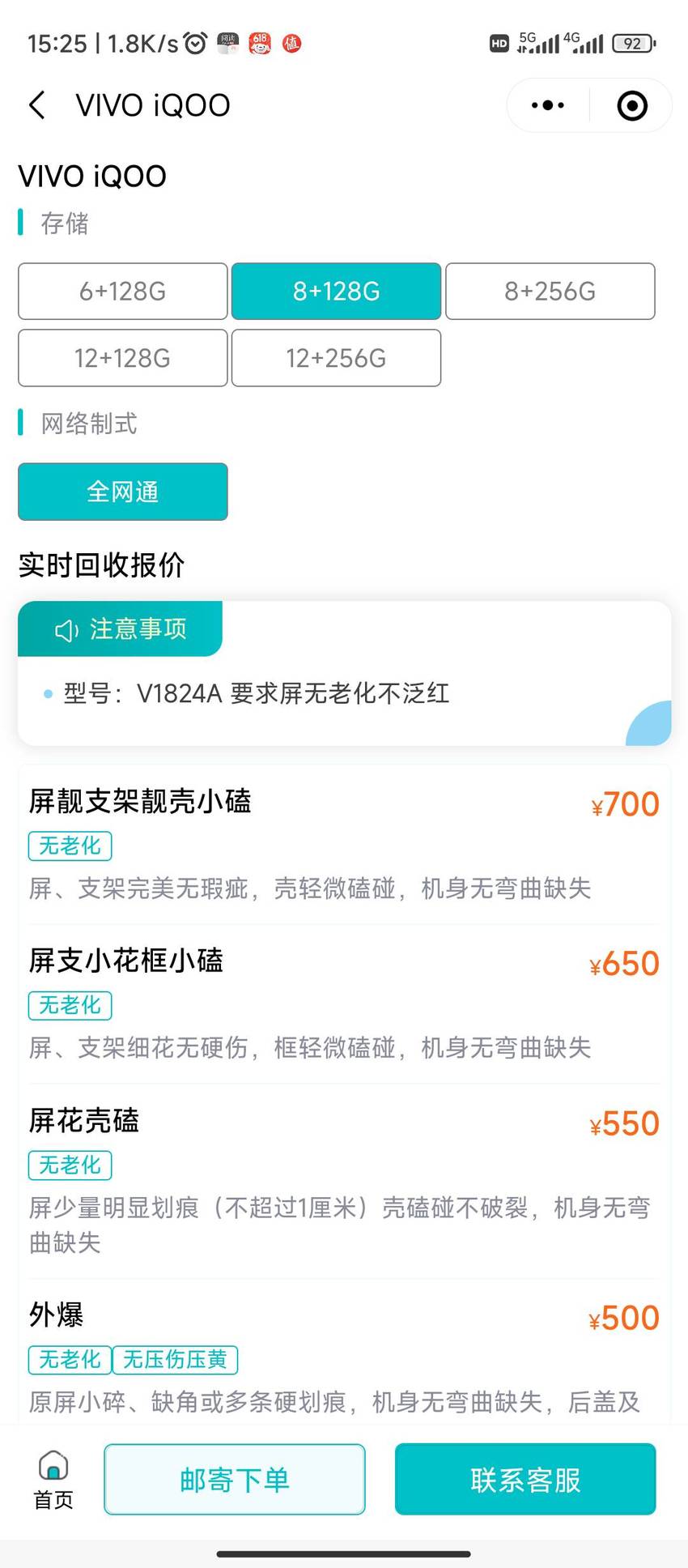The height and width of the screenshot is (1568, 688).
Task: Choose the 8+128G storage option
Action: pos(337,291)
